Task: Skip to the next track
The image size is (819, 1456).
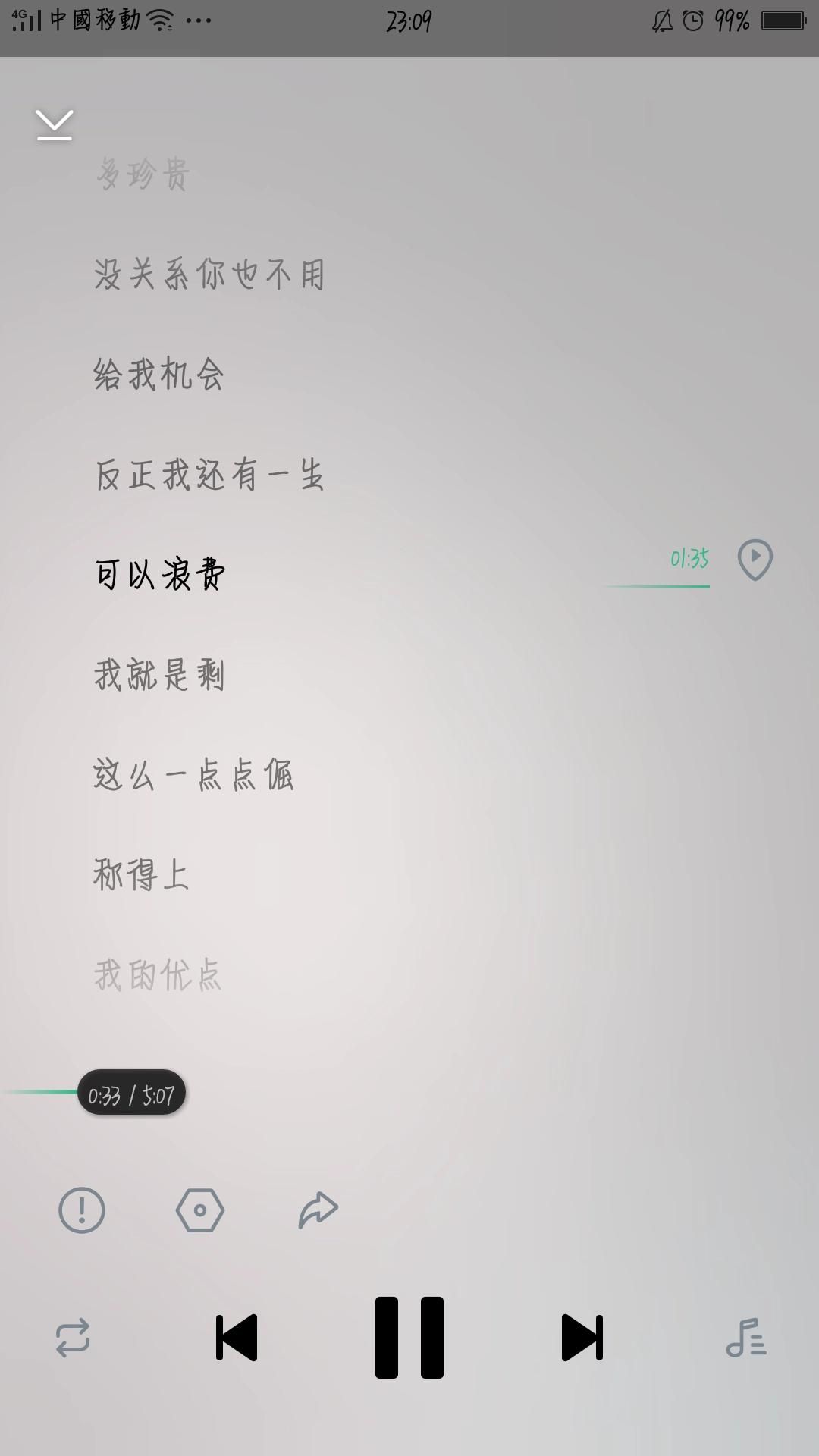Action: 582,1338
